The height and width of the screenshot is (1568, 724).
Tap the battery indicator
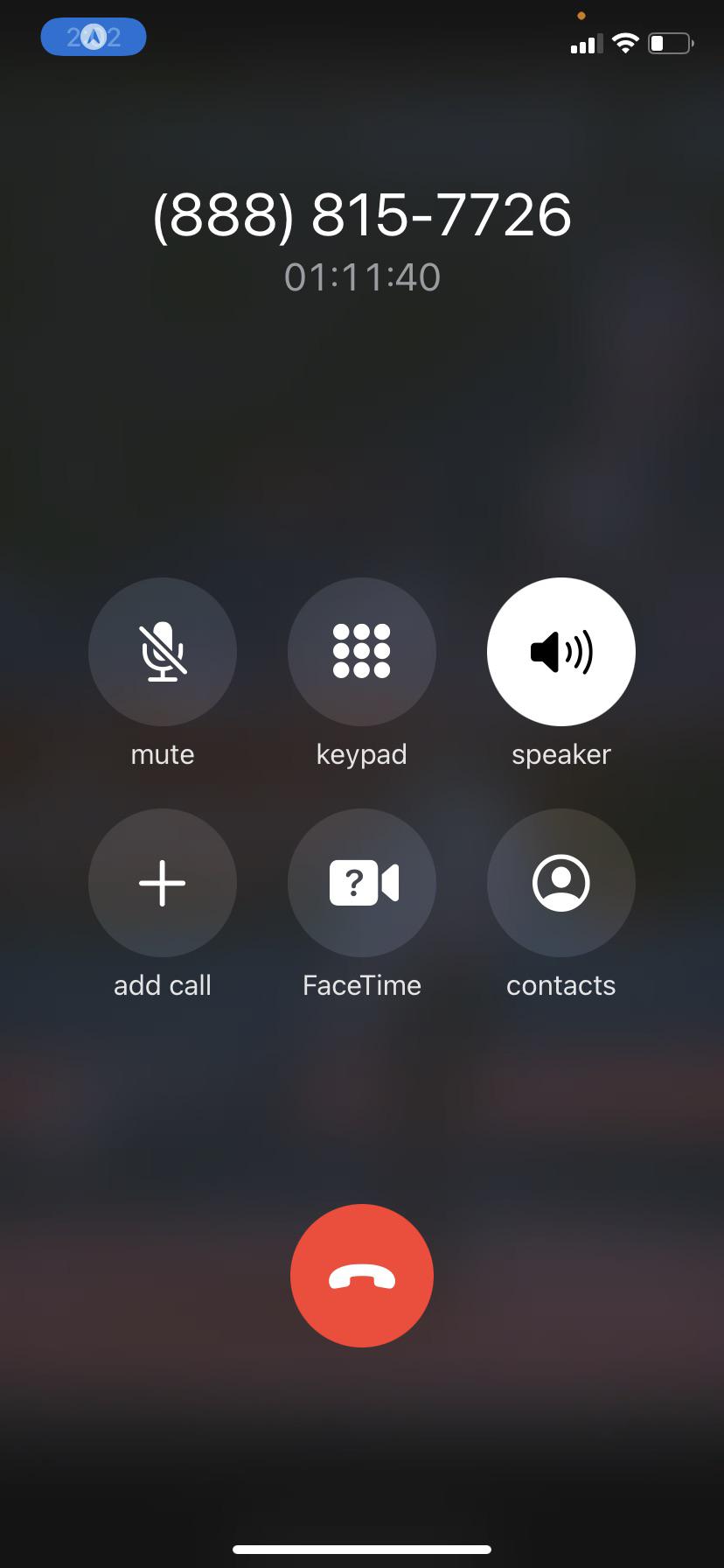coord(669,43)
